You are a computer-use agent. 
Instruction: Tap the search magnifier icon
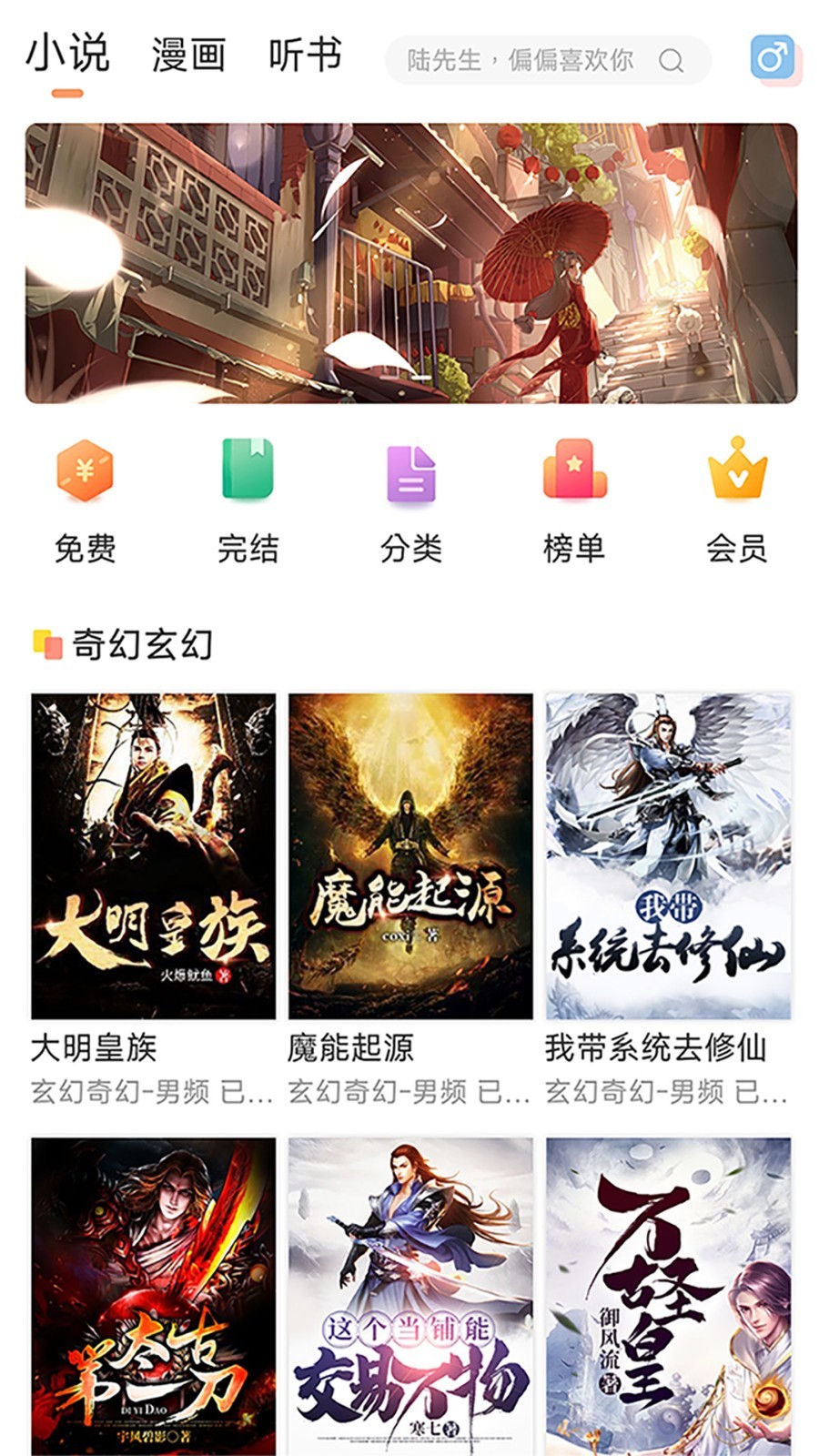click(672, 62)
